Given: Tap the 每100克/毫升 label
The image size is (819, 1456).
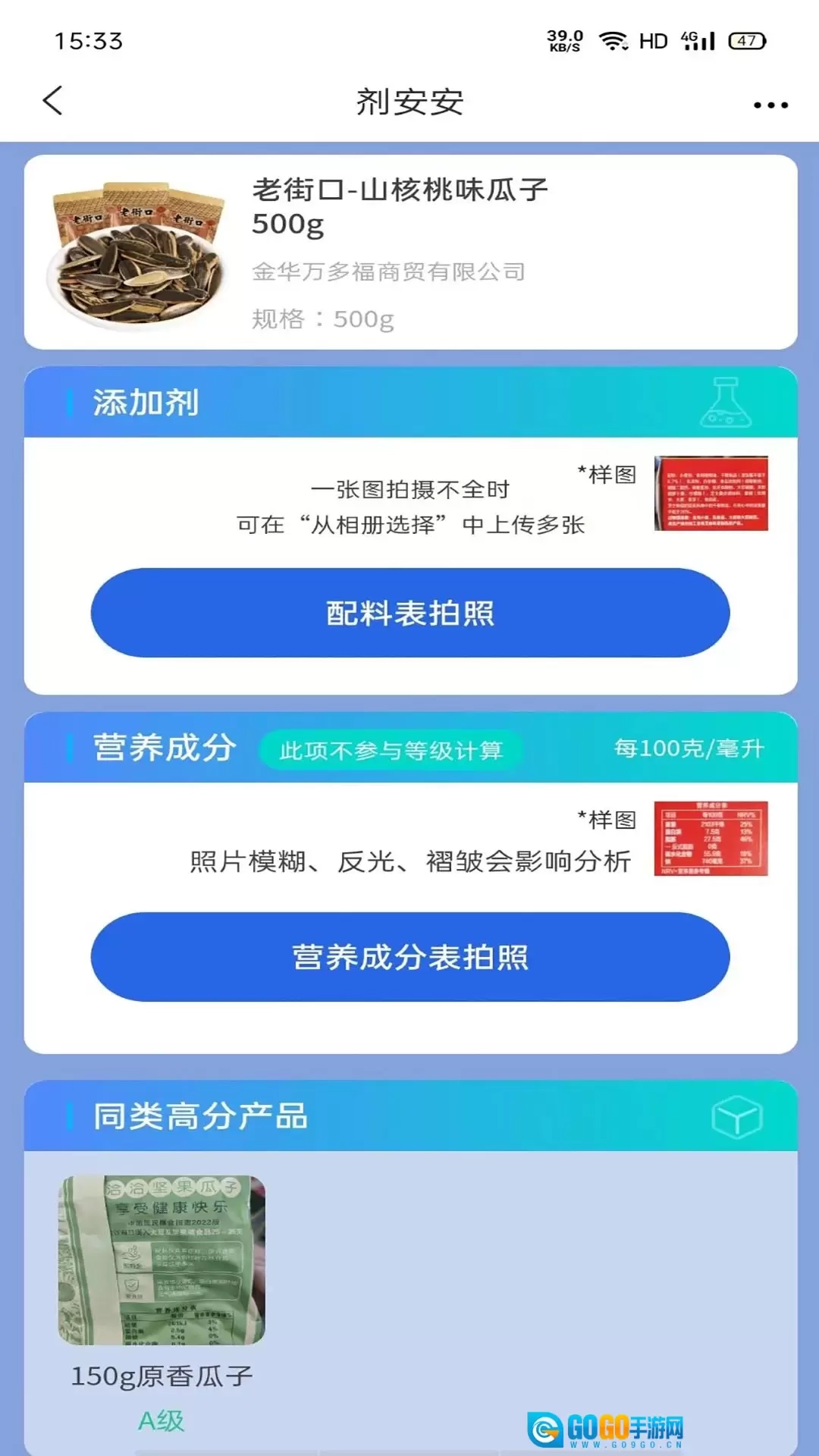Looking at the screenshot, I should coord(689,748).
